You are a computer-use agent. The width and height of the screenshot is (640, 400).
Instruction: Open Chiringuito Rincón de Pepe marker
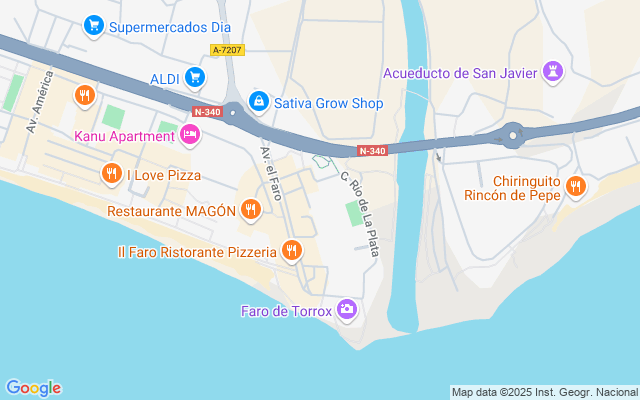575,186
